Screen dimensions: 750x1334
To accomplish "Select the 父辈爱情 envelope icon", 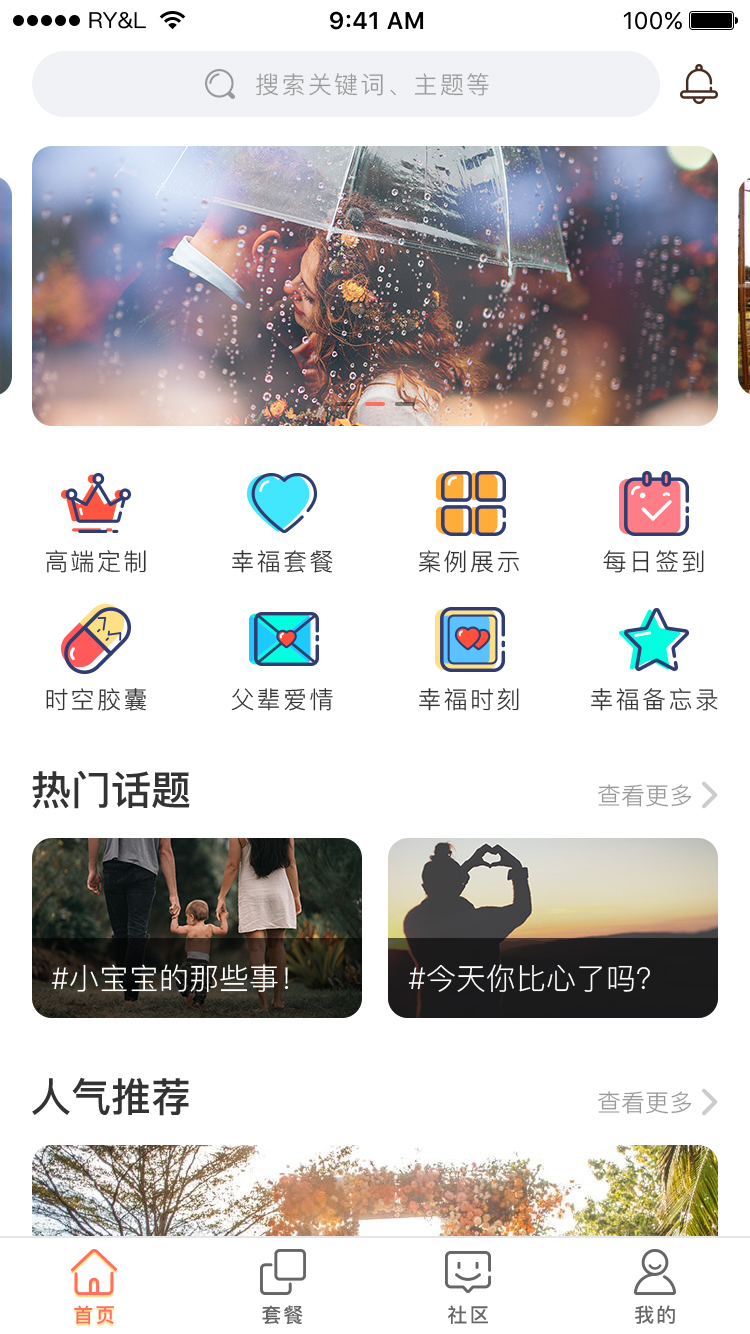I will click(x=282, y=641).
